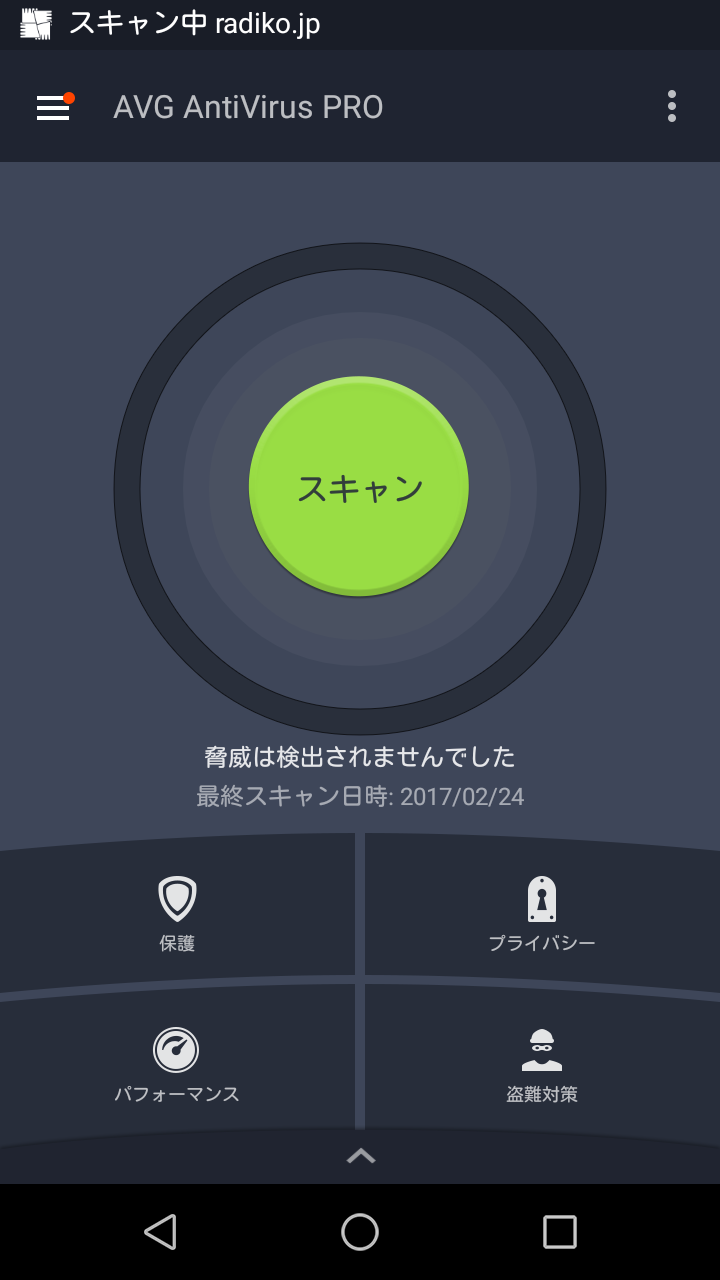
Task: Go back using the system back button
Action: tap(160, 1232)
